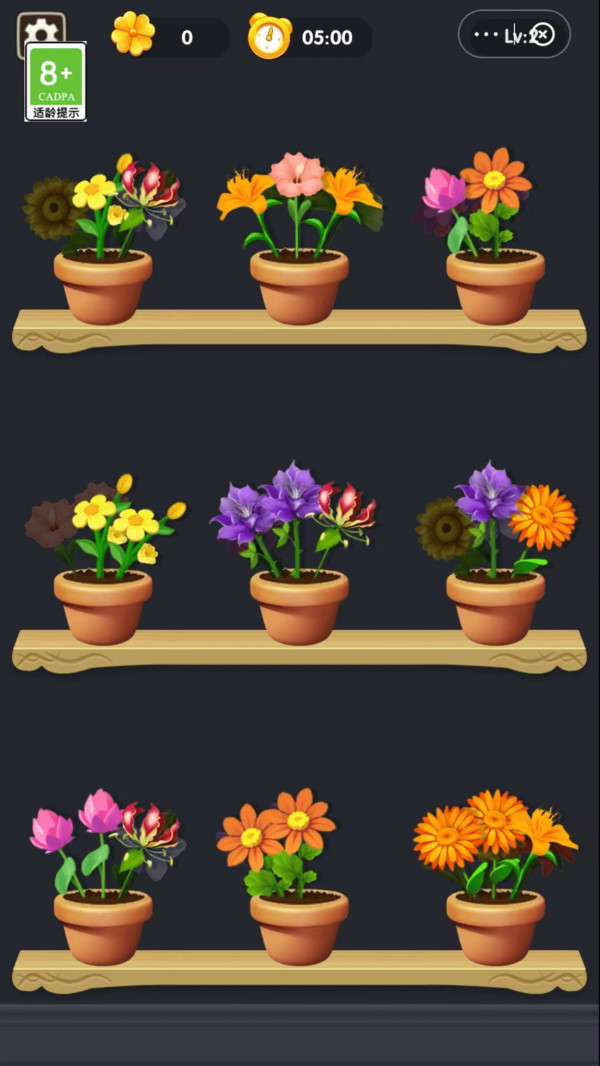The image size is (600, 1066).
Task: Open the CADPA 8+ age rating notice
Action: [x=56, y=82]
